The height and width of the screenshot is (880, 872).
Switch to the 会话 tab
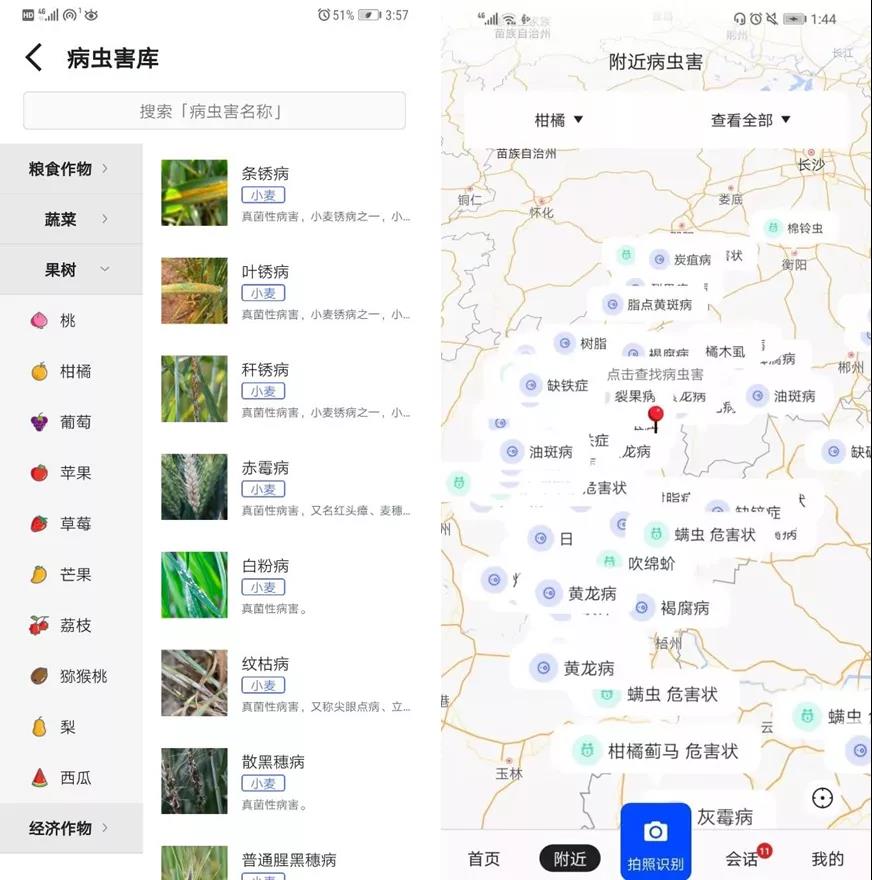(742, 858)
